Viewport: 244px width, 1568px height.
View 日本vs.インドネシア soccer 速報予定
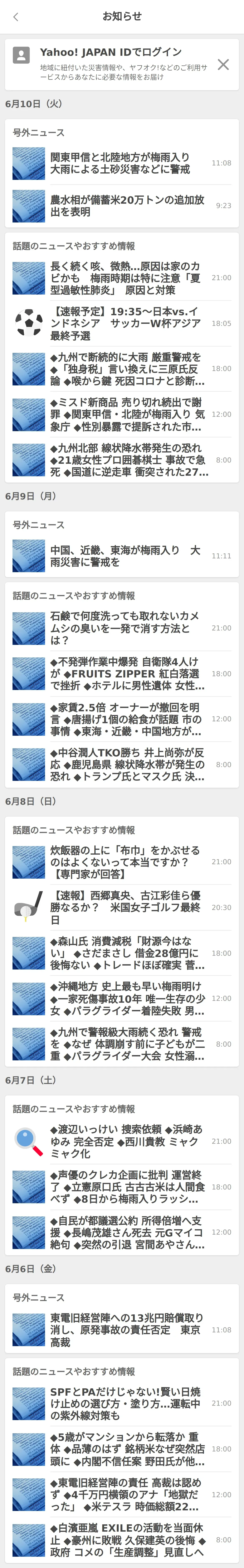(121, 323)
